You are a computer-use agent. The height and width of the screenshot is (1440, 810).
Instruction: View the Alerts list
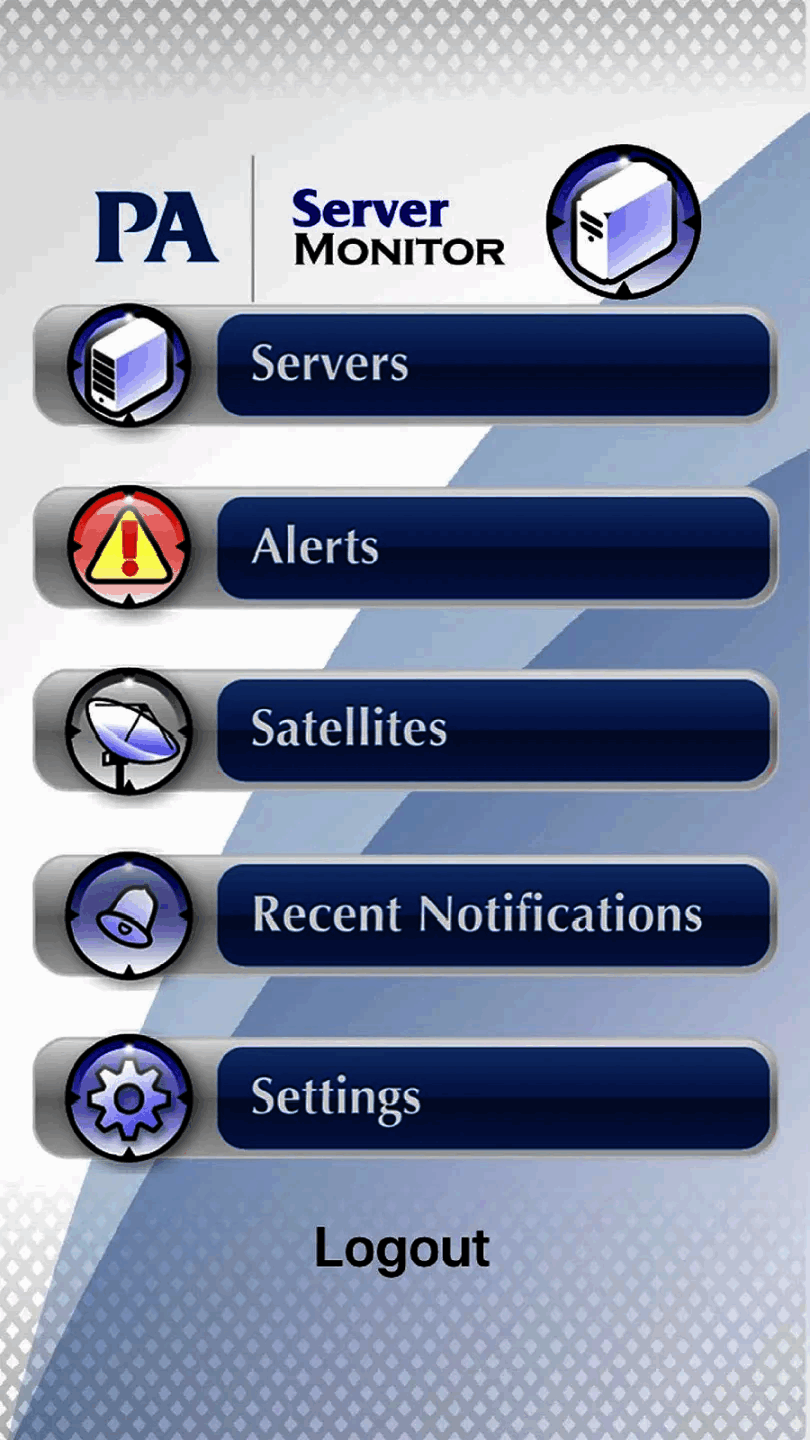(495, 547)
